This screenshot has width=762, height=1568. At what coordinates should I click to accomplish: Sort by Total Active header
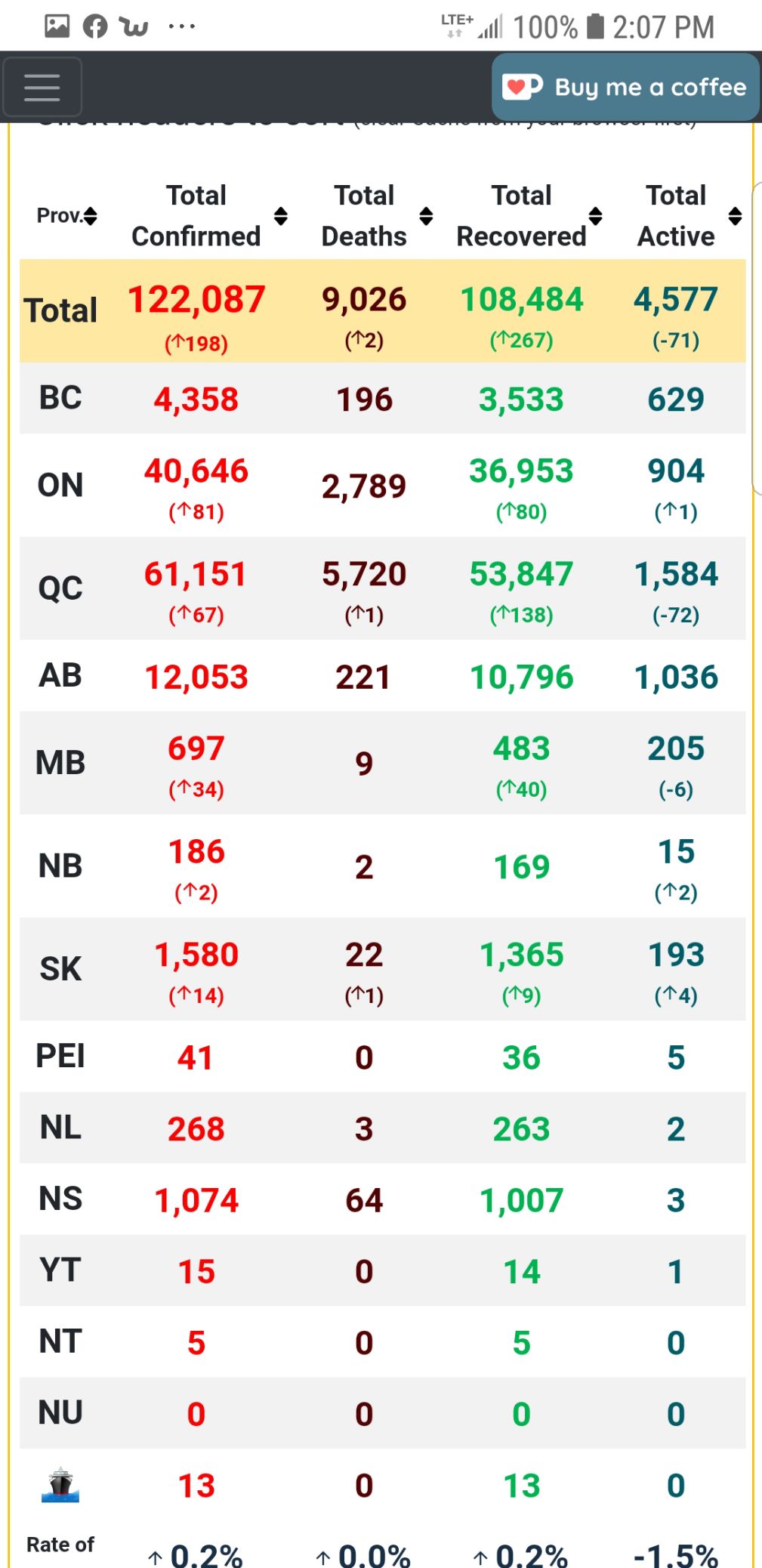(689, 216)
